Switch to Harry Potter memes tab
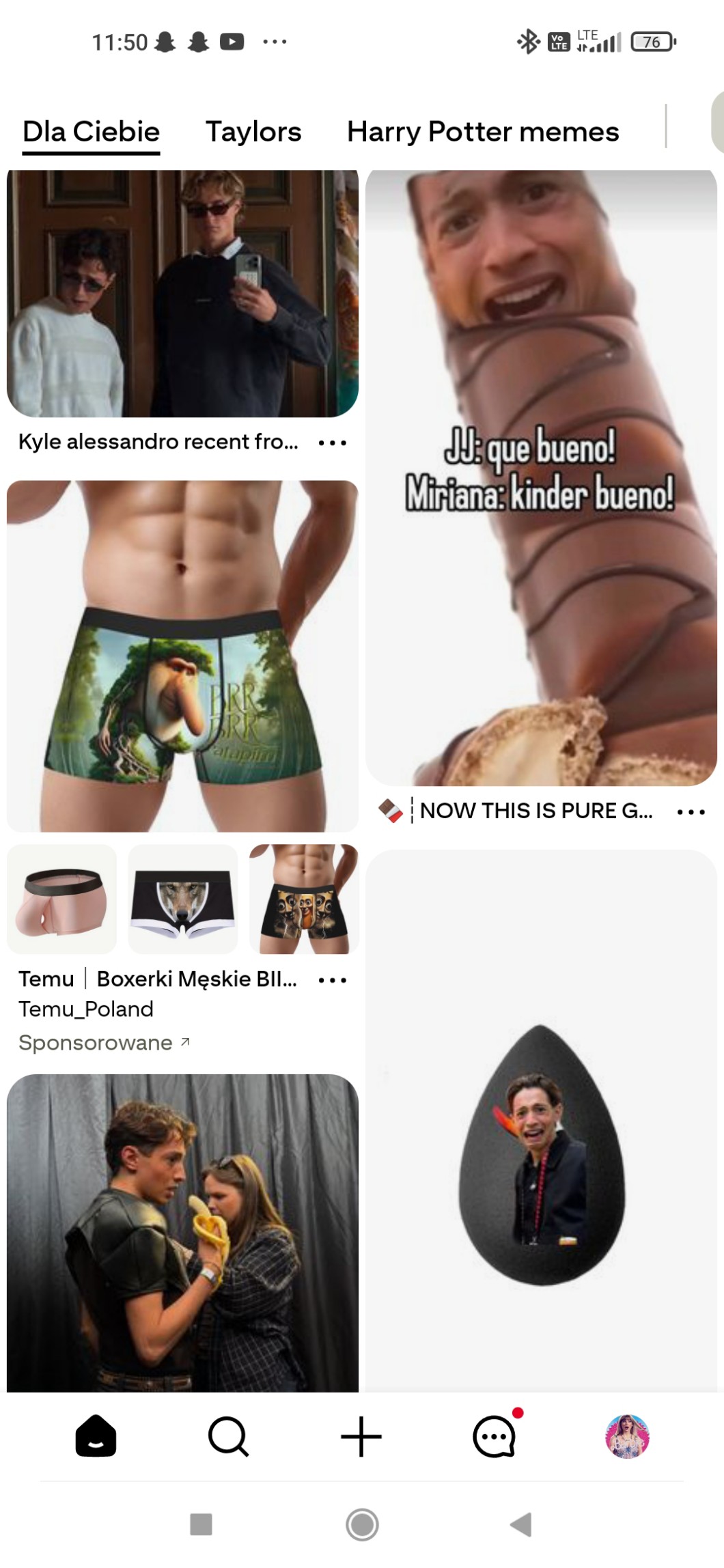Screen dimensions: 724x1568 [483, 132]
